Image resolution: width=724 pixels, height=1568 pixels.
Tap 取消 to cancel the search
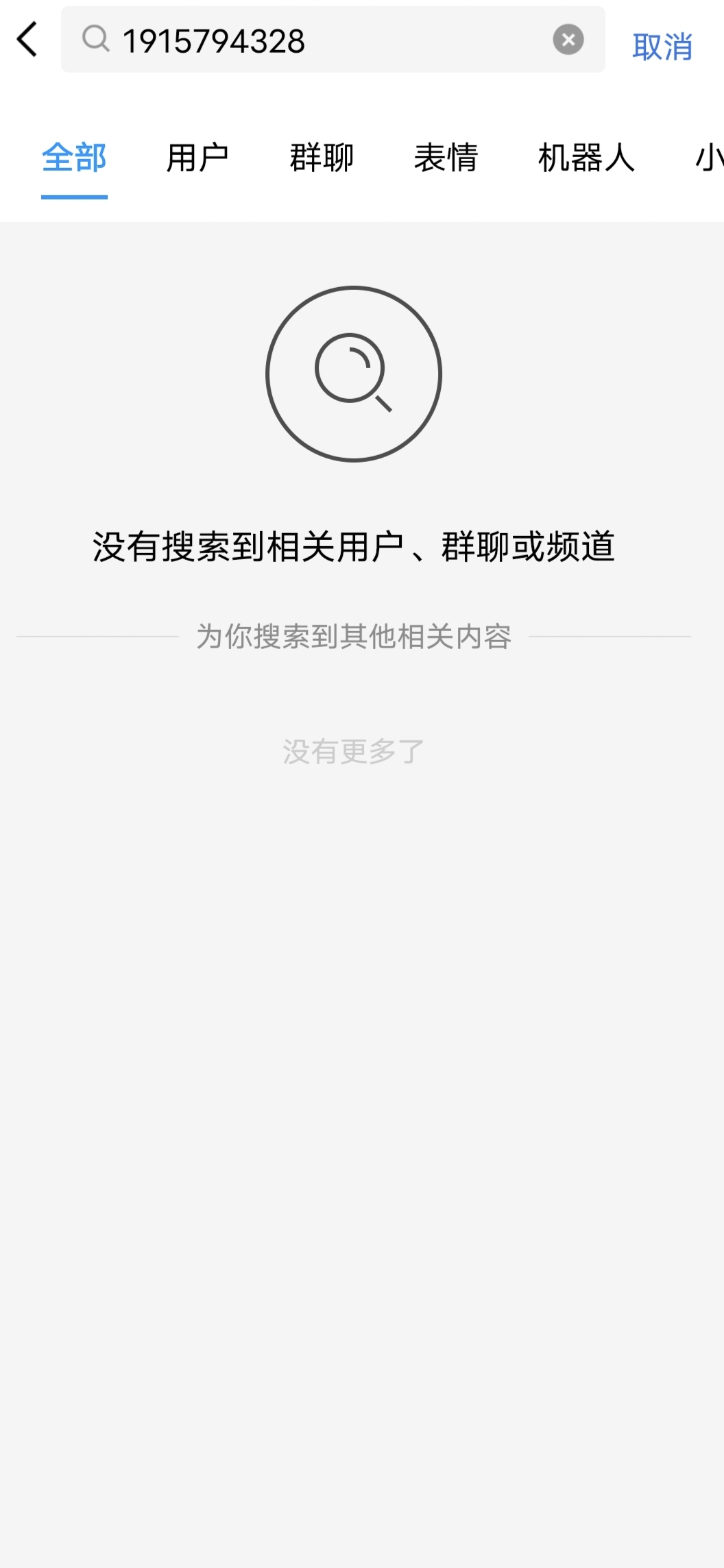point(662,47)
